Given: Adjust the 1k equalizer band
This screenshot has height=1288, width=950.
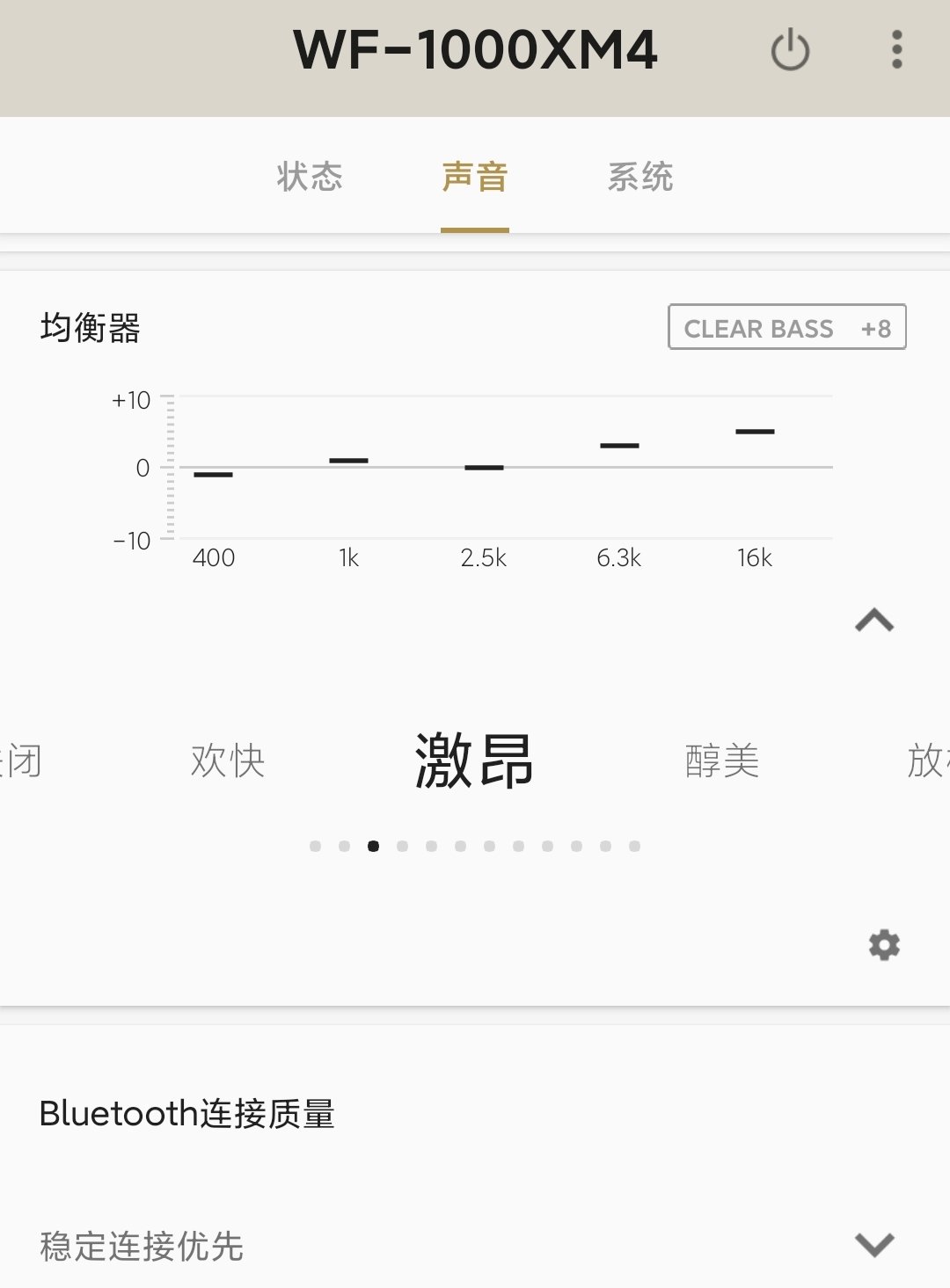Looking at the screenshot, I should [349, 459].
